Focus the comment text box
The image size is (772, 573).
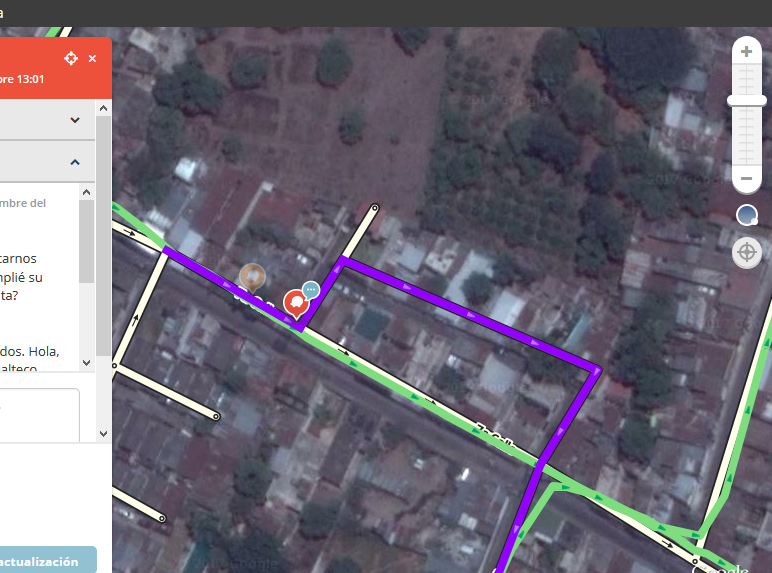pyautogui.click(x=40, y=415)
